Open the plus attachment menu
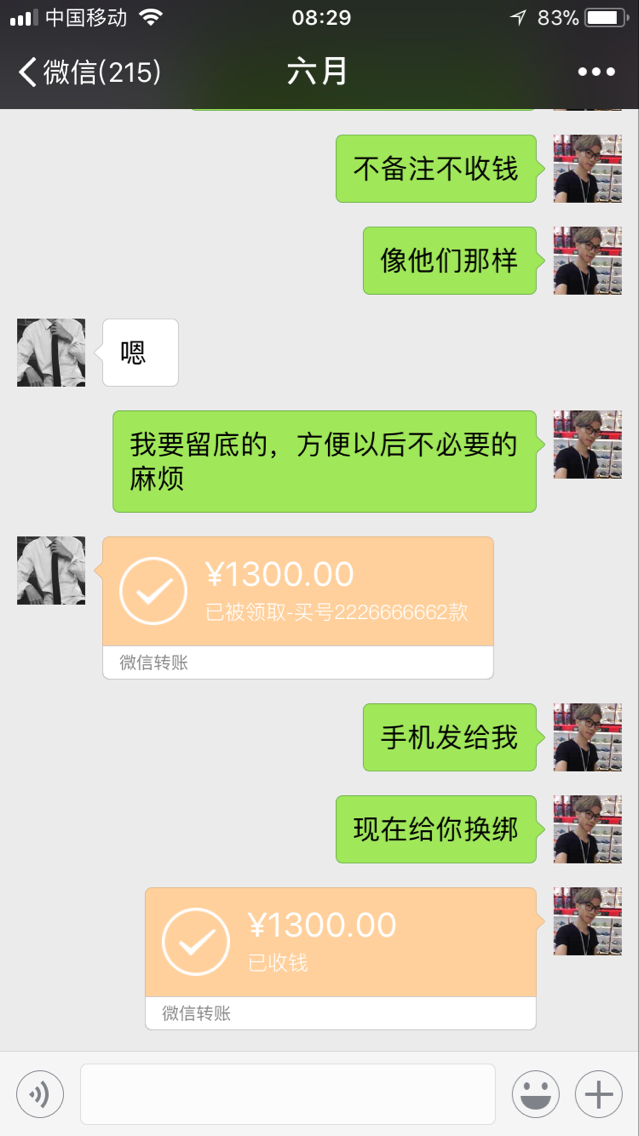The image size is (639, 1136). coord(598,1094)
